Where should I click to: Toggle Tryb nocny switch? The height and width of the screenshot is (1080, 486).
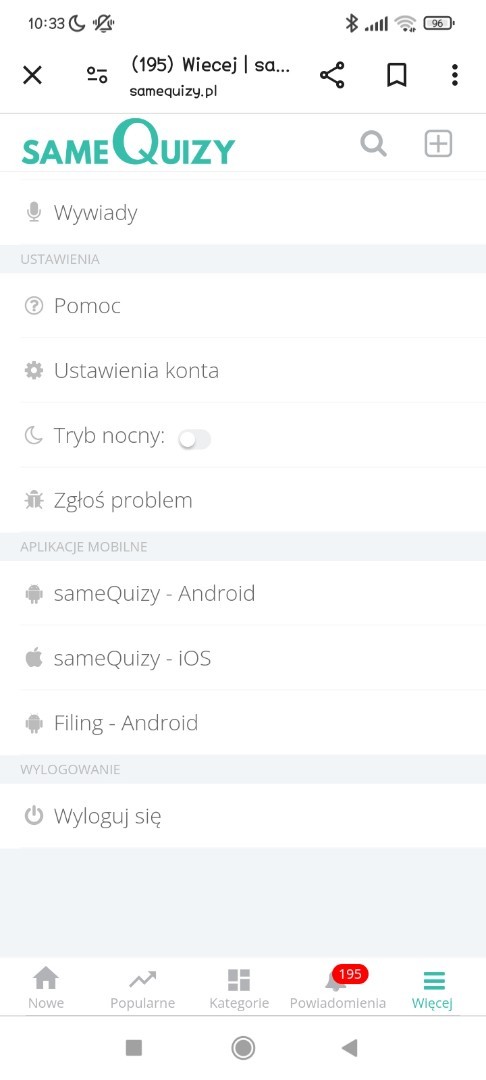(x=194, y=439)
